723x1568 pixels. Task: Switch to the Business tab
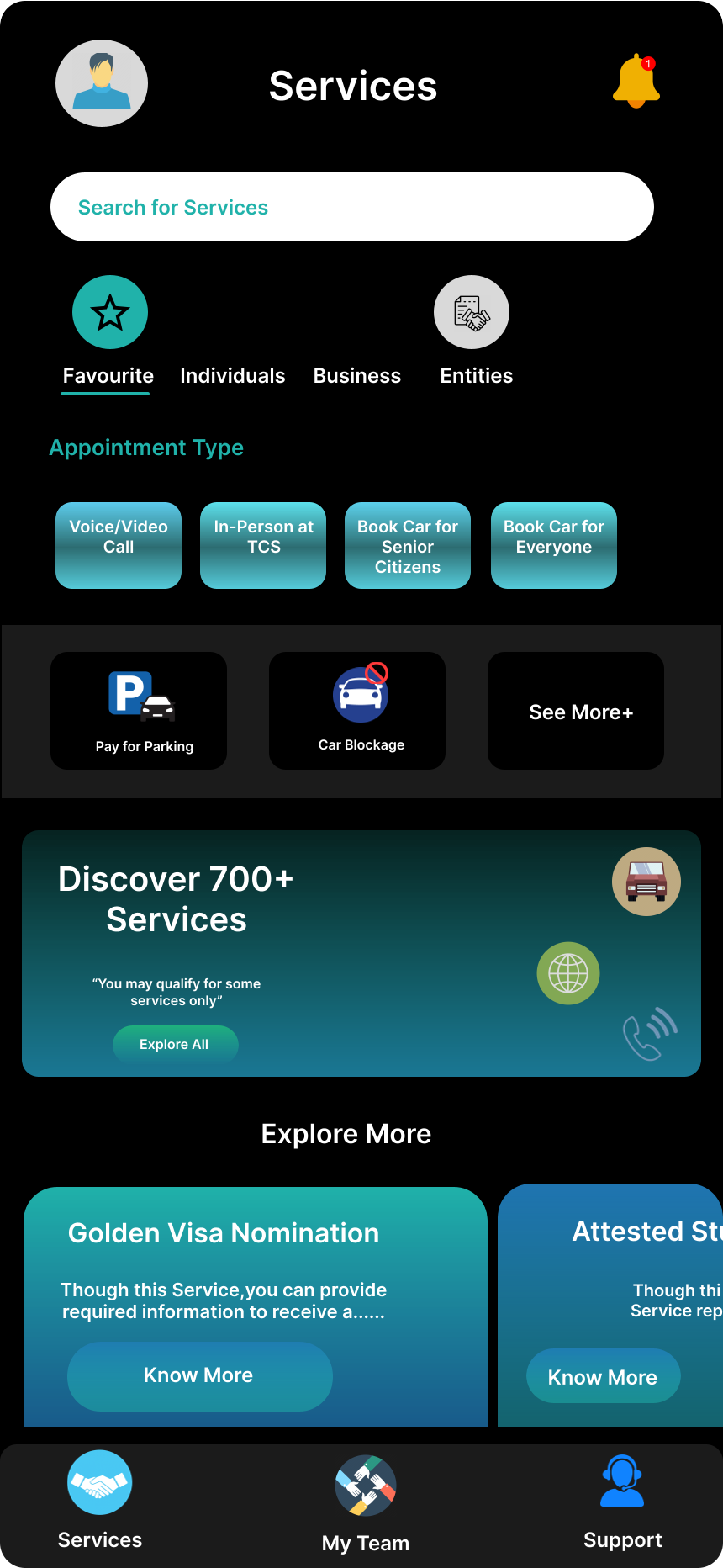coord(357,375)
